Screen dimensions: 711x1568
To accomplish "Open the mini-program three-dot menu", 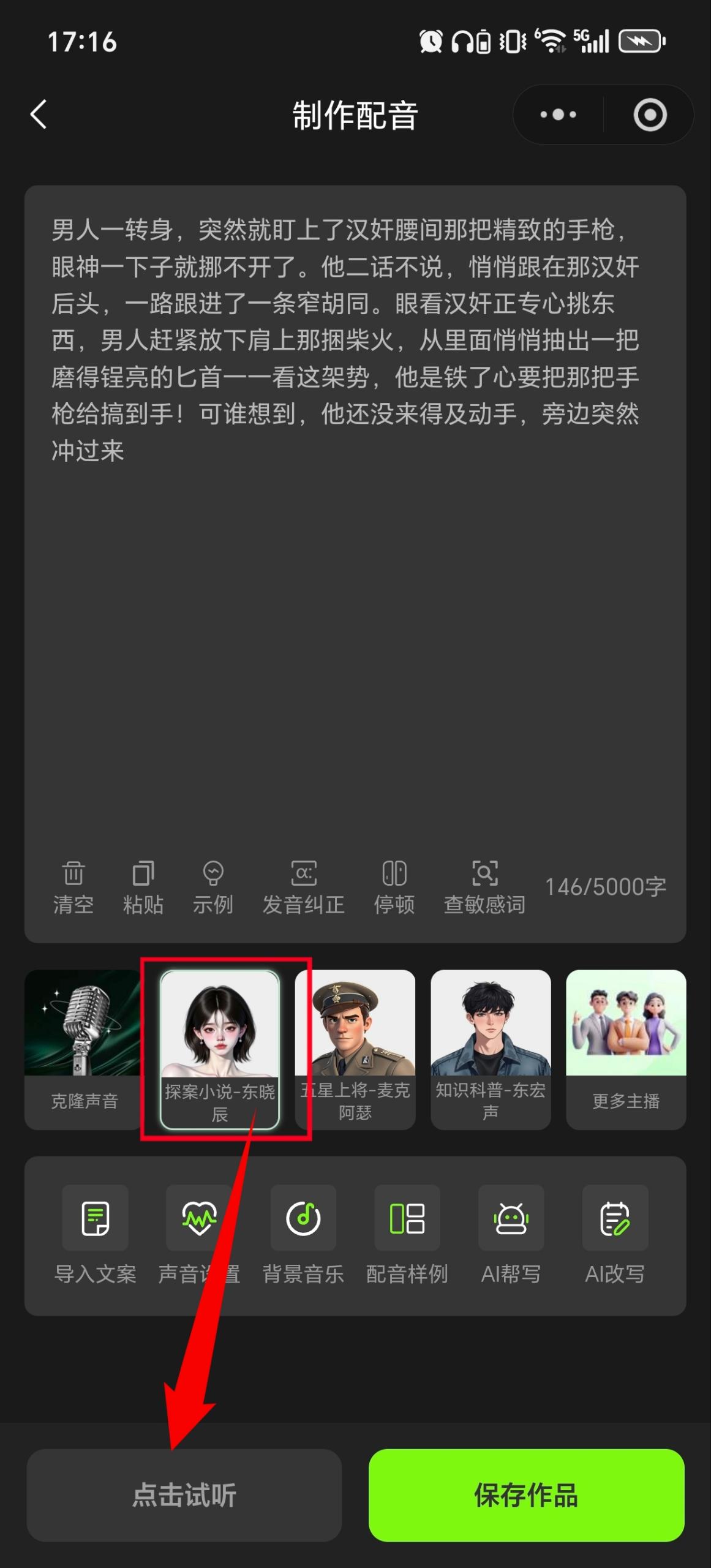I will [x=558, y=115].
